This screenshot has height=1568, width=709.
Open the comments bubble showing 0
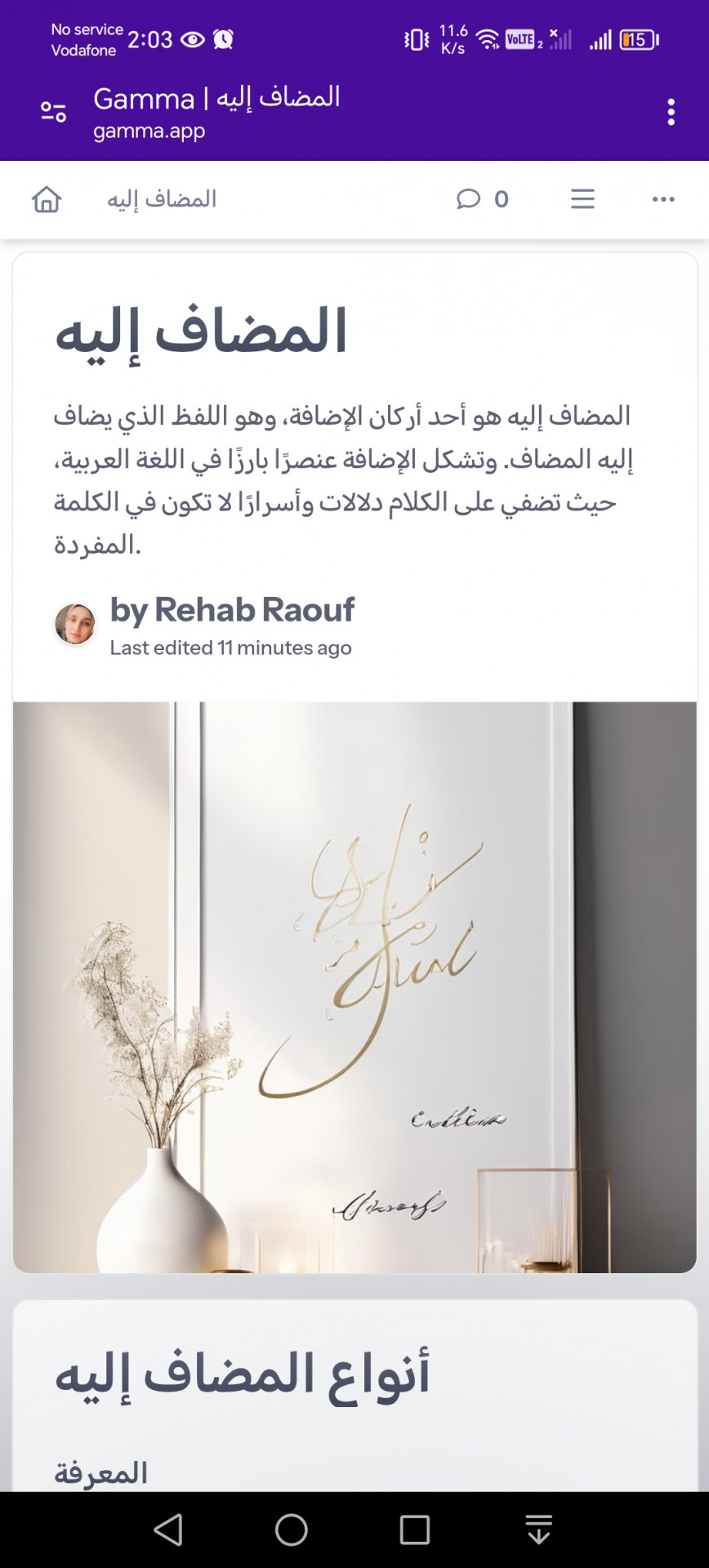pos(482,199)
